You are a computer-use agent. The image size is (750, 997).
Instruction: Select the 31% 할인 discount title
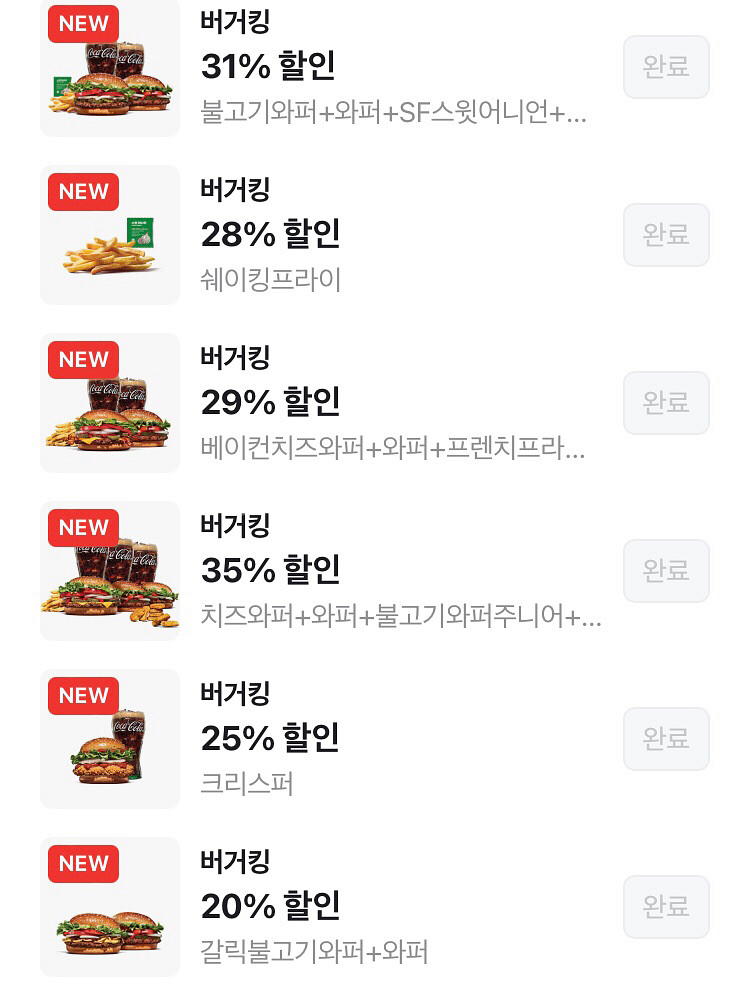[270, 66]
